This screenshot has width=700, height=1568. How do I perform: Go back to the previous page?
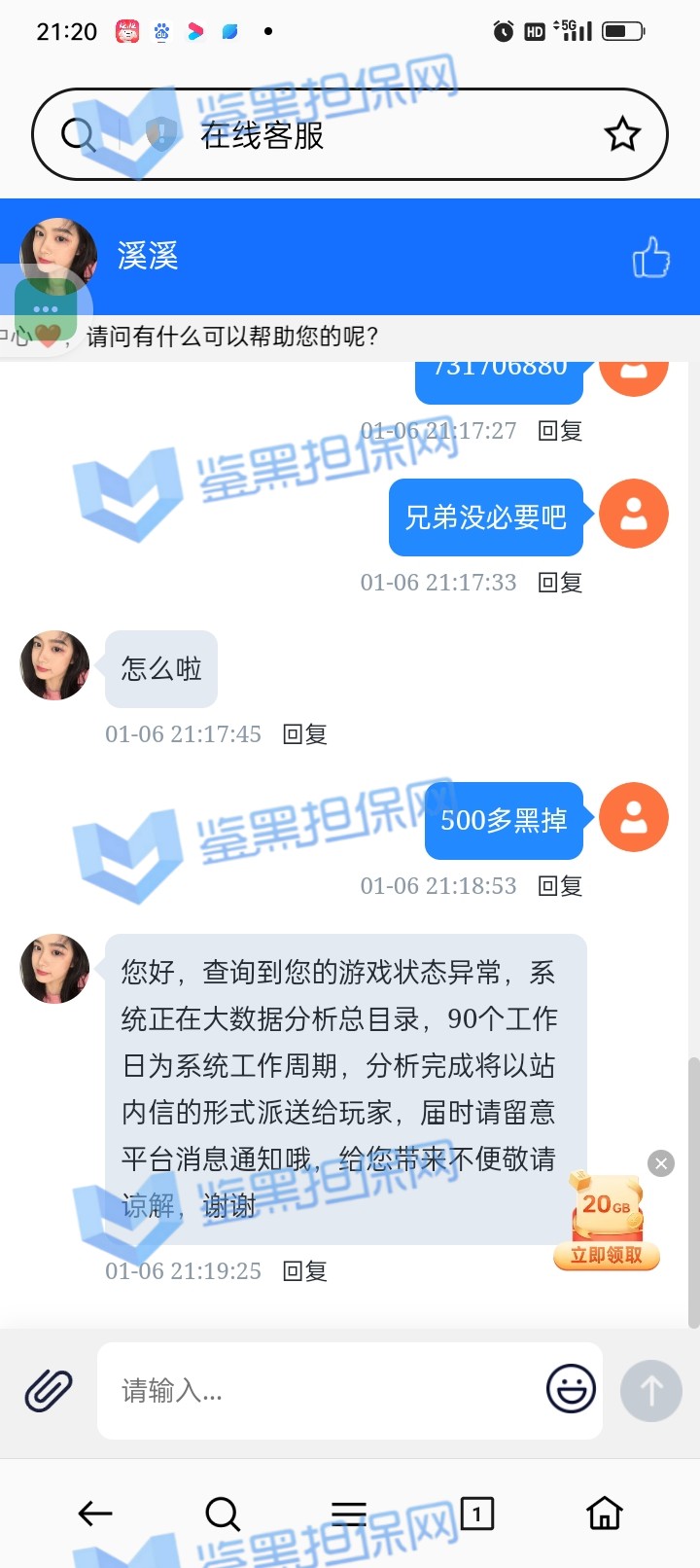pyautogui.click(x=95, y=1514)
